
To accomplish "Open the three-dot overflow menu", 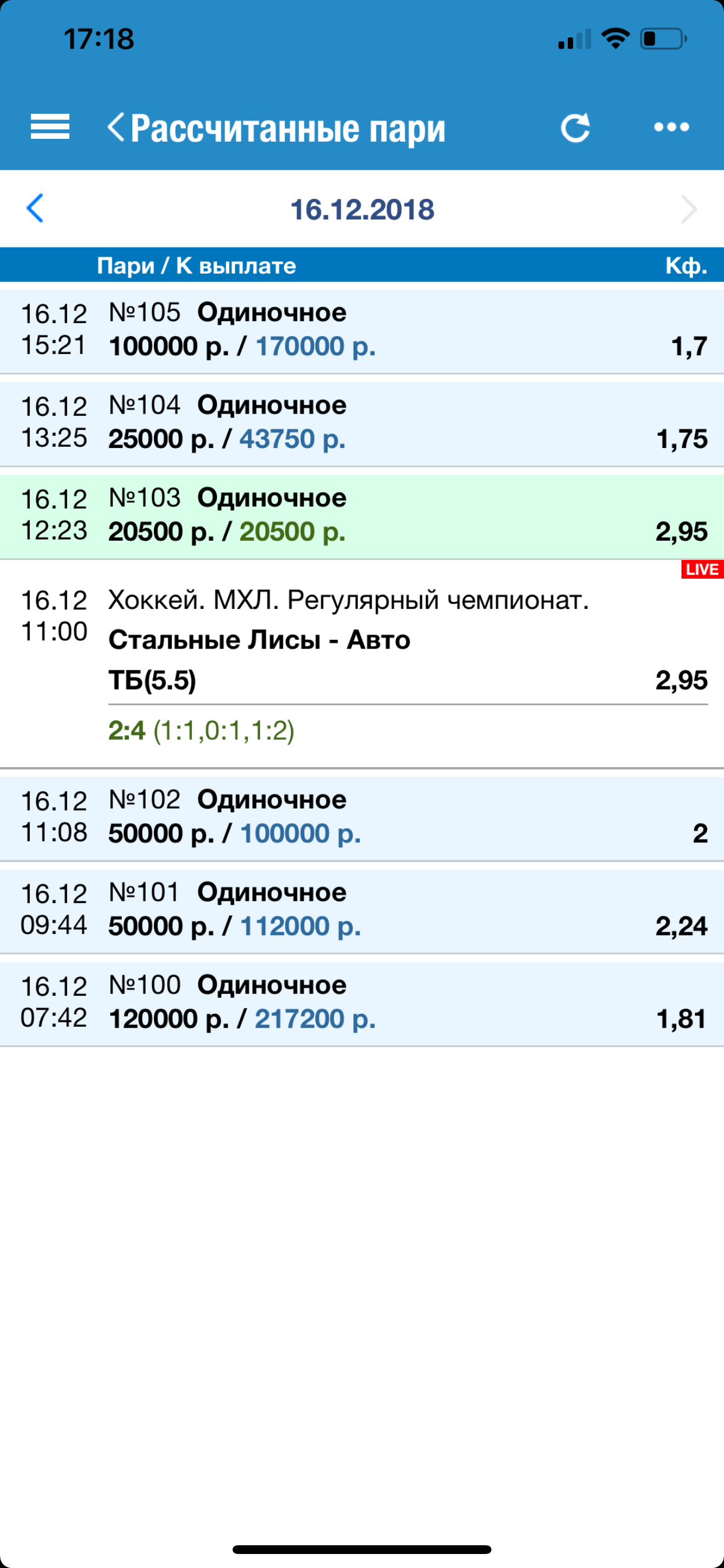I will [671, 127].
